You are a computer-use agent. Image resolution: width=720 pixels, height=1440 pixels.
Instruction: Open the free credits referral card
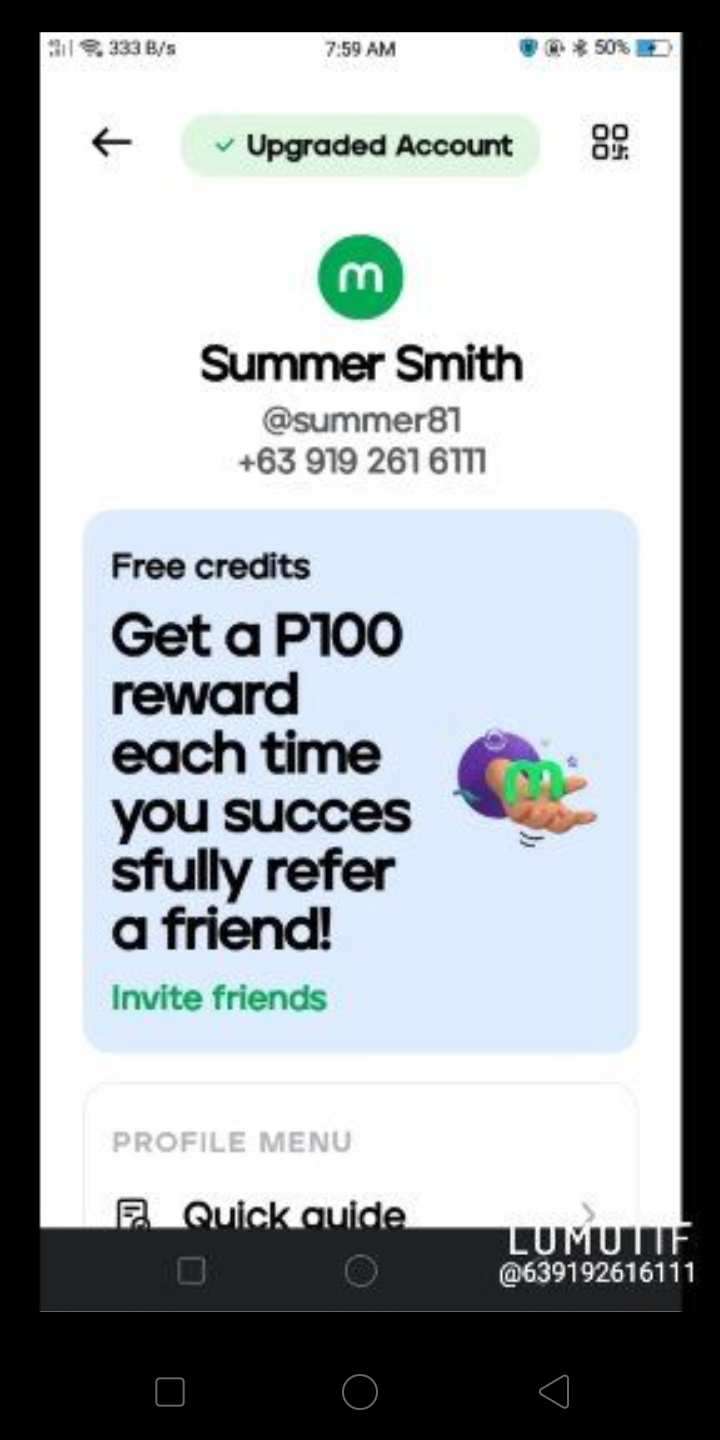(x=360, y=780)
